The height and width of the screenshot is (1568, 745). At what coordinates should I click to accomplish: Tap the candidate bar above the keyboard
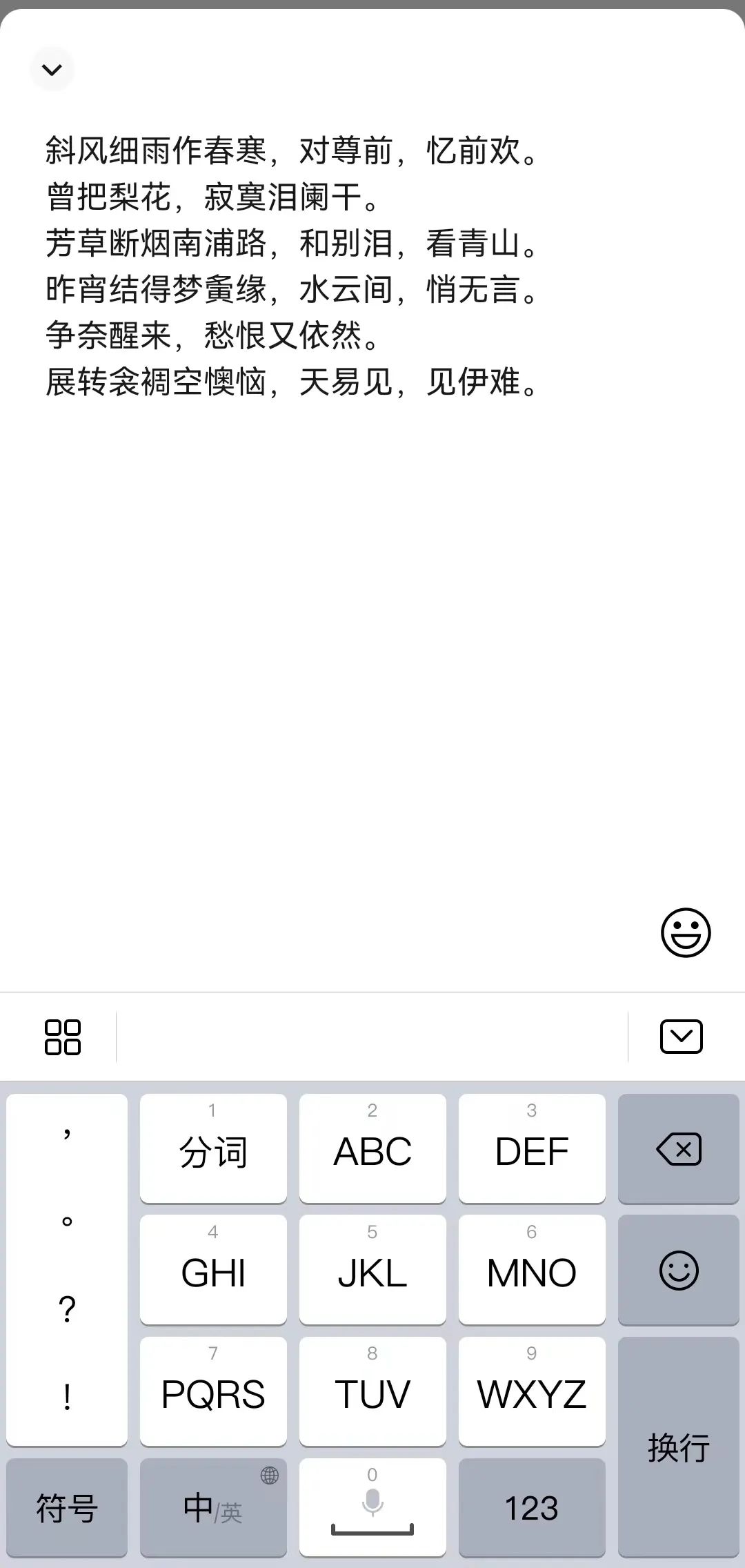pyautogui.click(x=372, y=1036)
